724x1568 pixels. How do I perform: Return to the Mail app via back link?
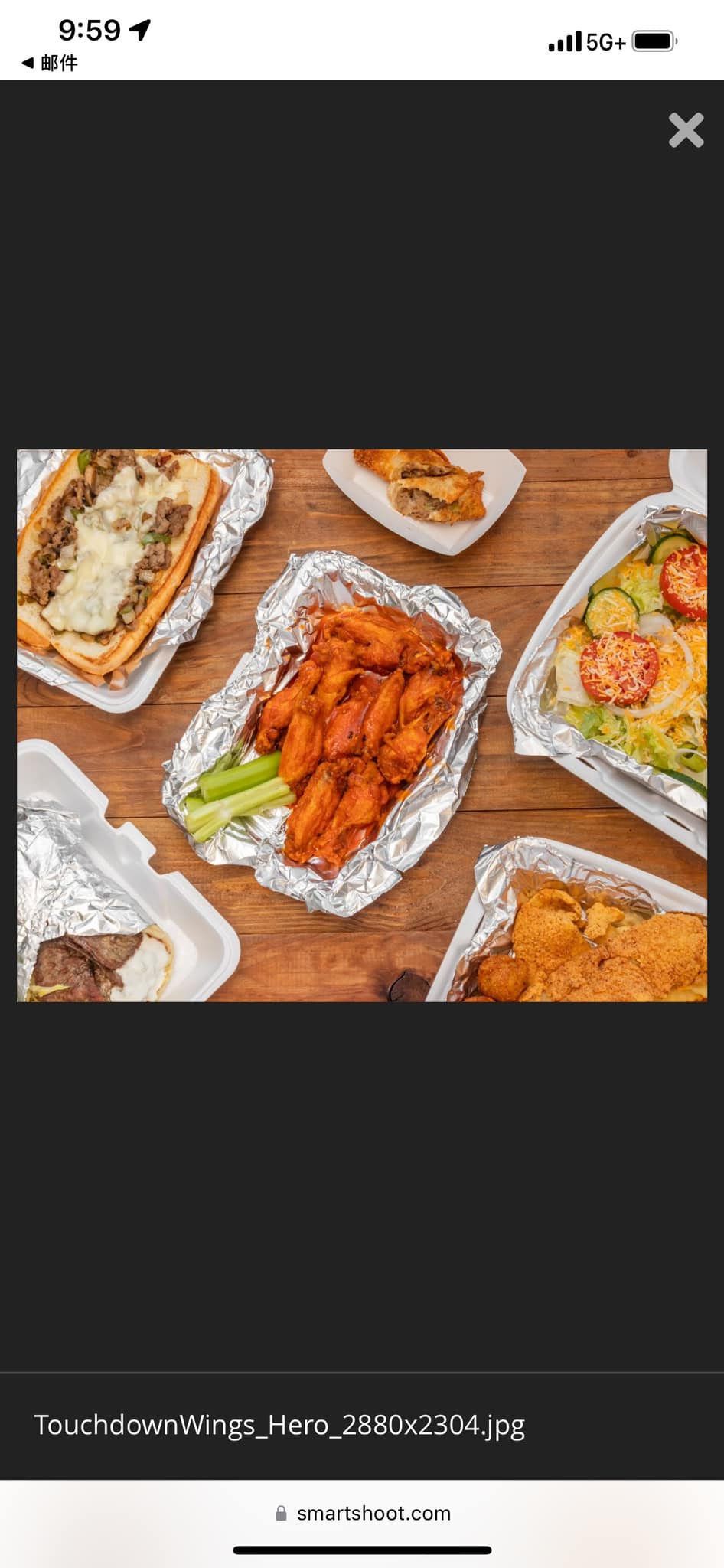click(50, 63)
